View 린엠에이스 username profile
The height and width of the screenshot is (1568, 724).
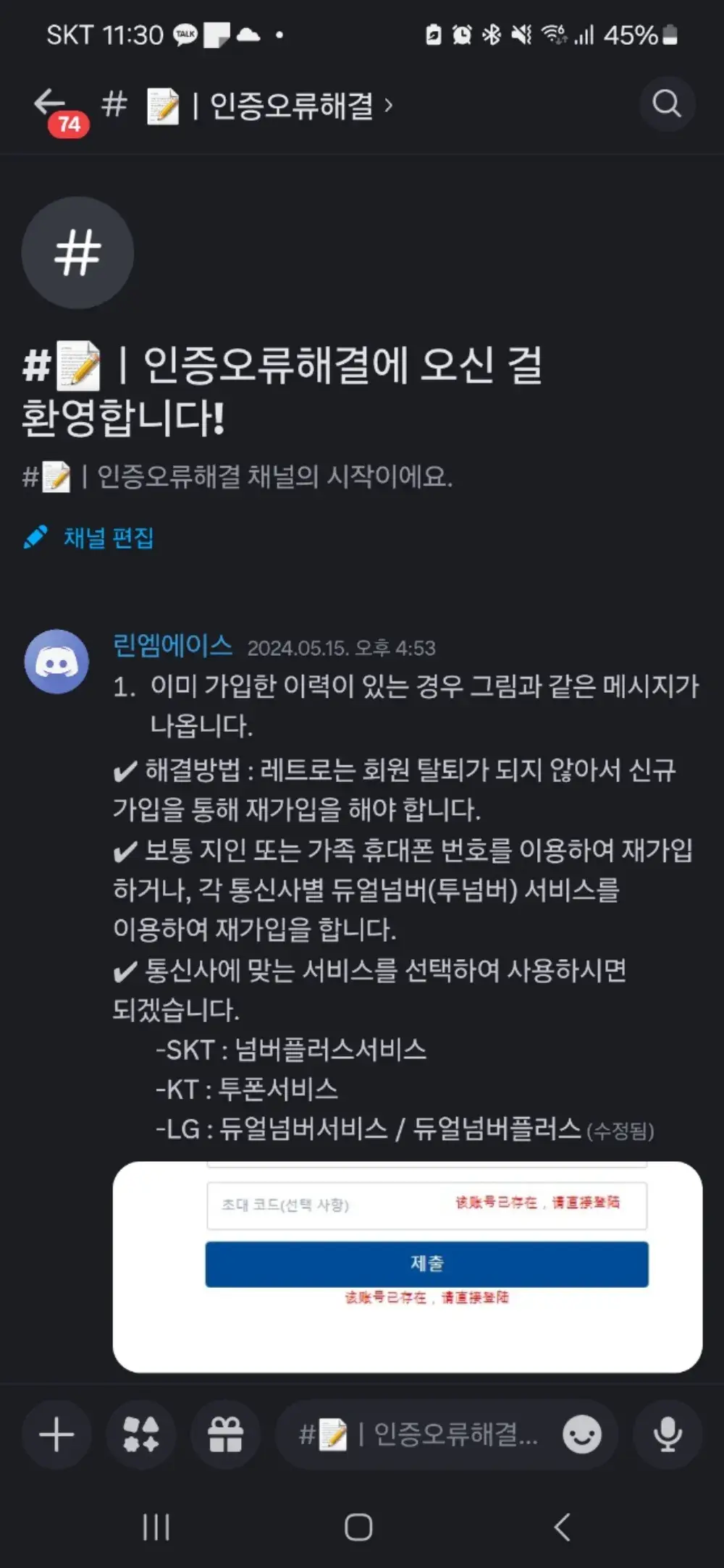[x=172, y=646]
